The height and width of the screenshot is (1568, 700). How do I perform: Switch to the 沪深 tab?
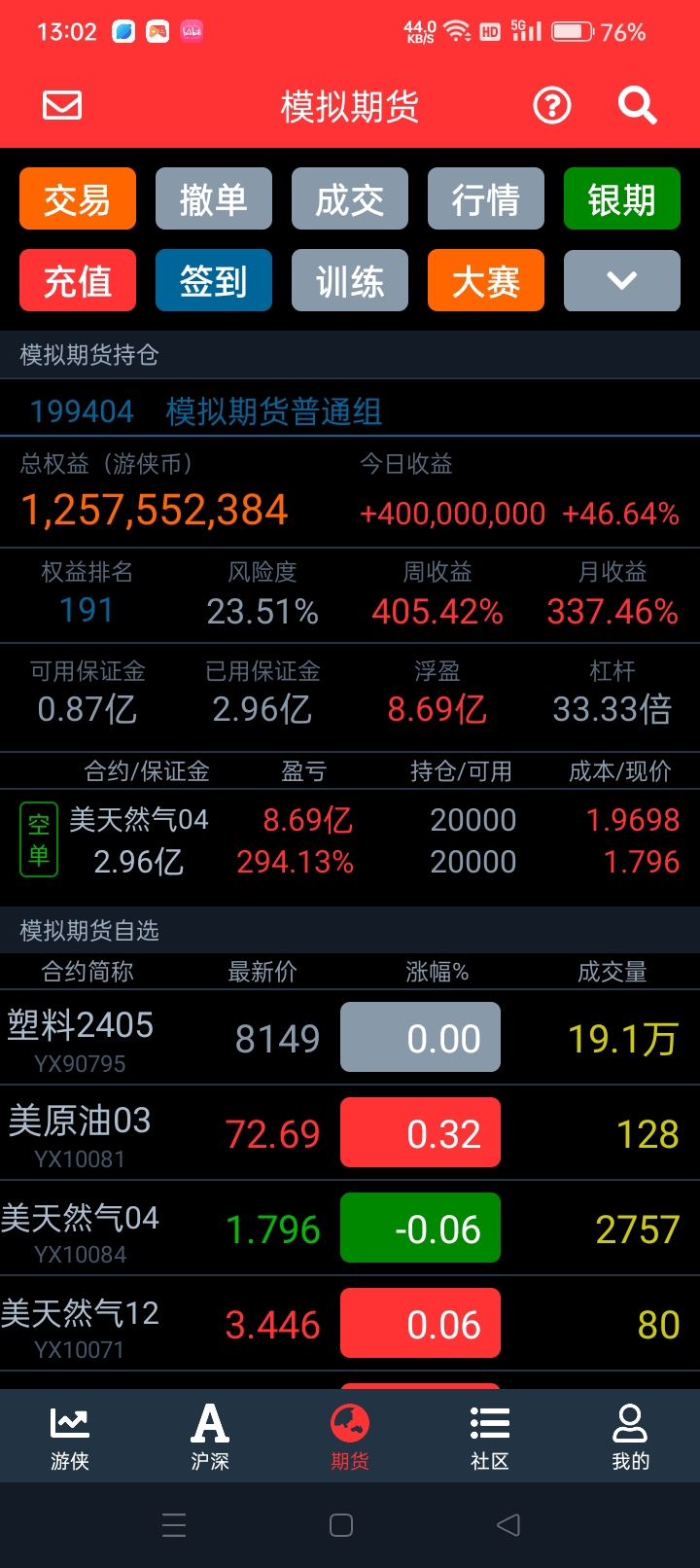(x=210, y=1437)
